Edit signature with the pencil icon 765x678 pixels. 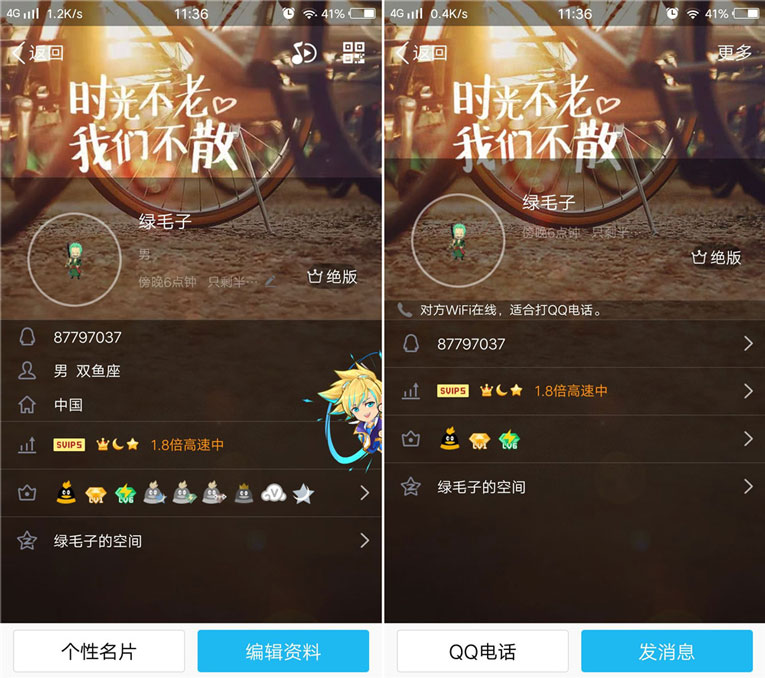(269, 282)
